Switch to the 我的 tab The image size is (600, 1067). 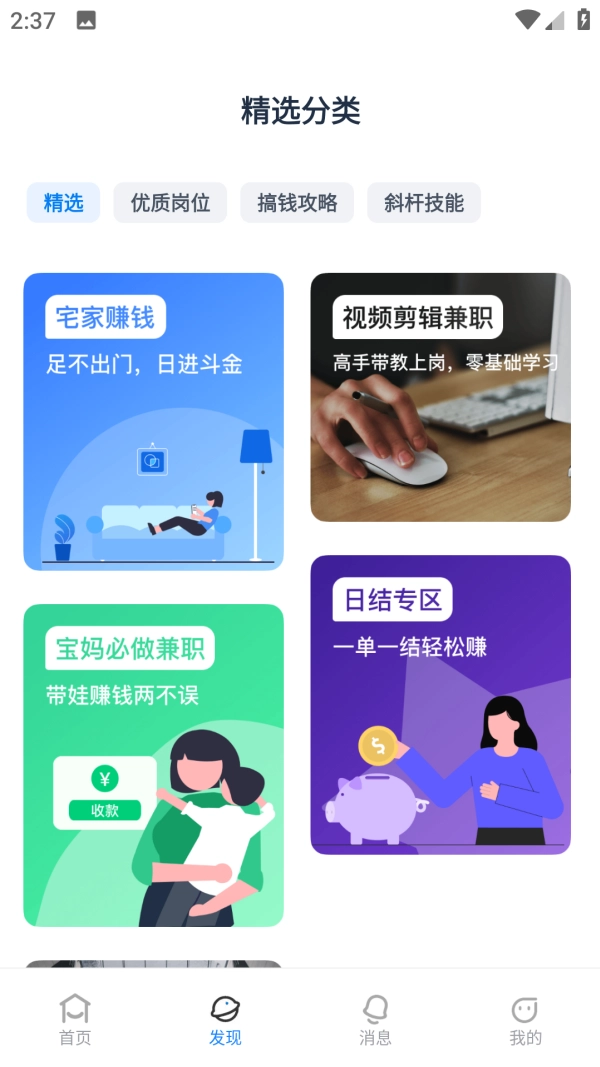click(525, 1019)
